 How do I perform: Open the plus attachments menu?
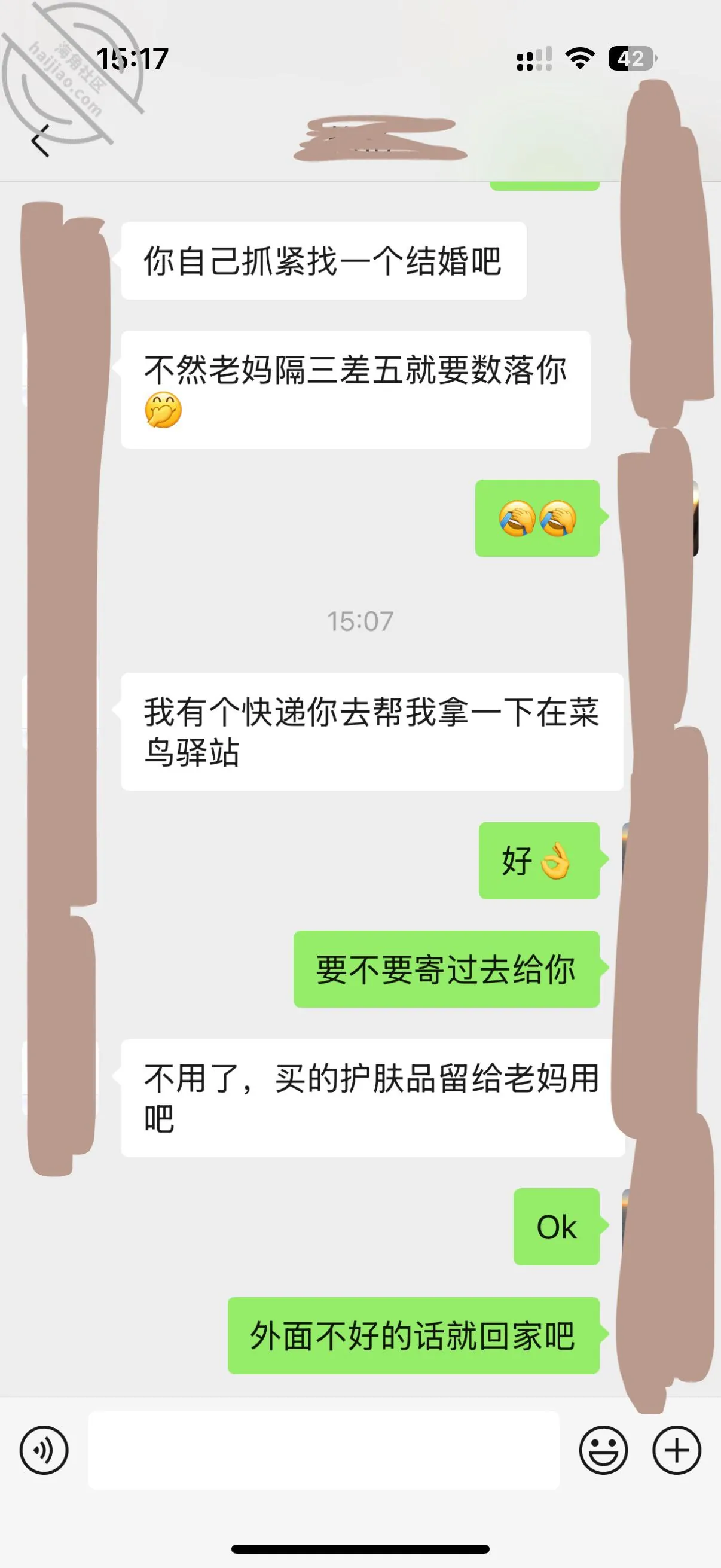coord(677,1451)
